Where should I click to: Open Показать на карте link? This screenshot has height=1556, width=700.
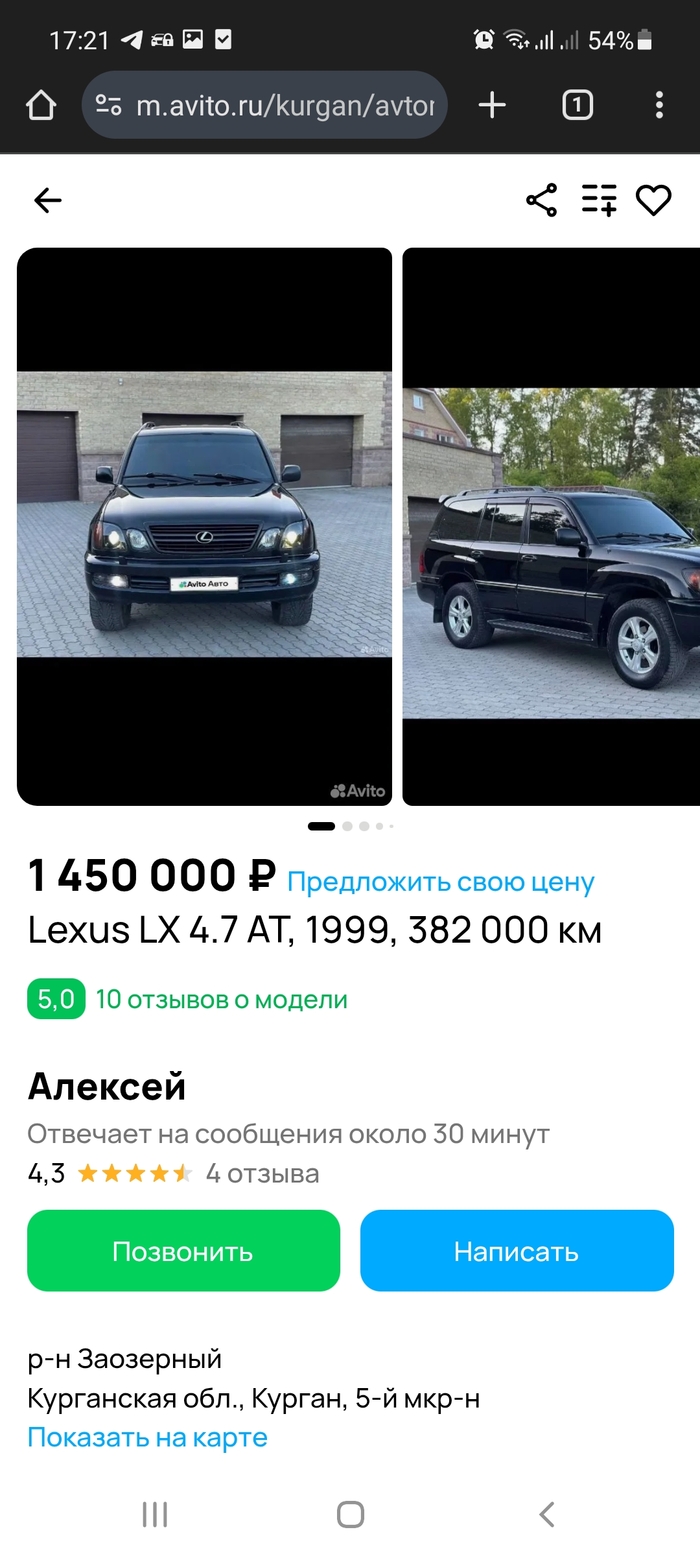pyautogui.click(x=147, y=1437)
